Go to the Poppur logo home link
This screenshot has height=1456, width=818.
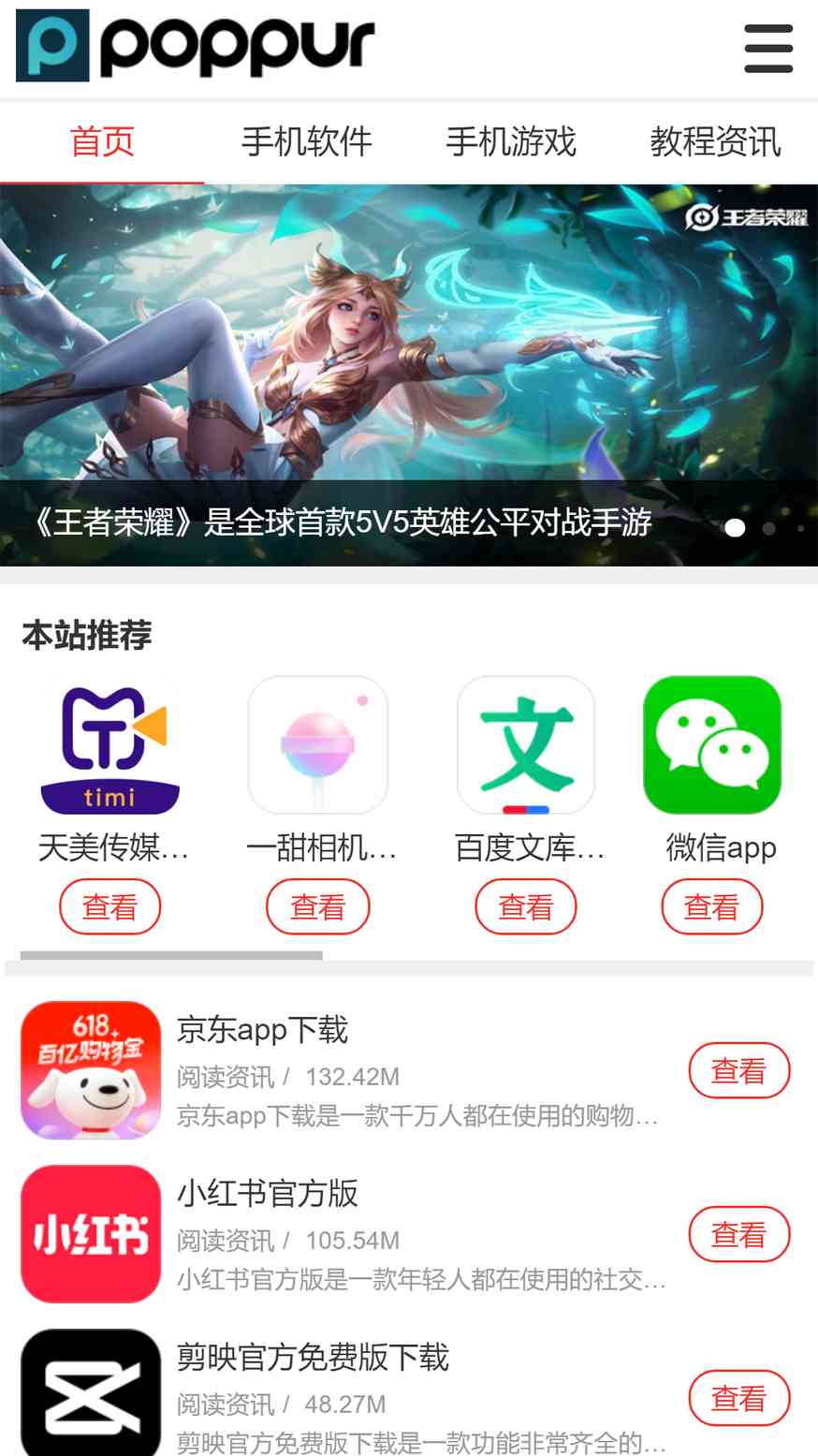click(x=195, y=46)
